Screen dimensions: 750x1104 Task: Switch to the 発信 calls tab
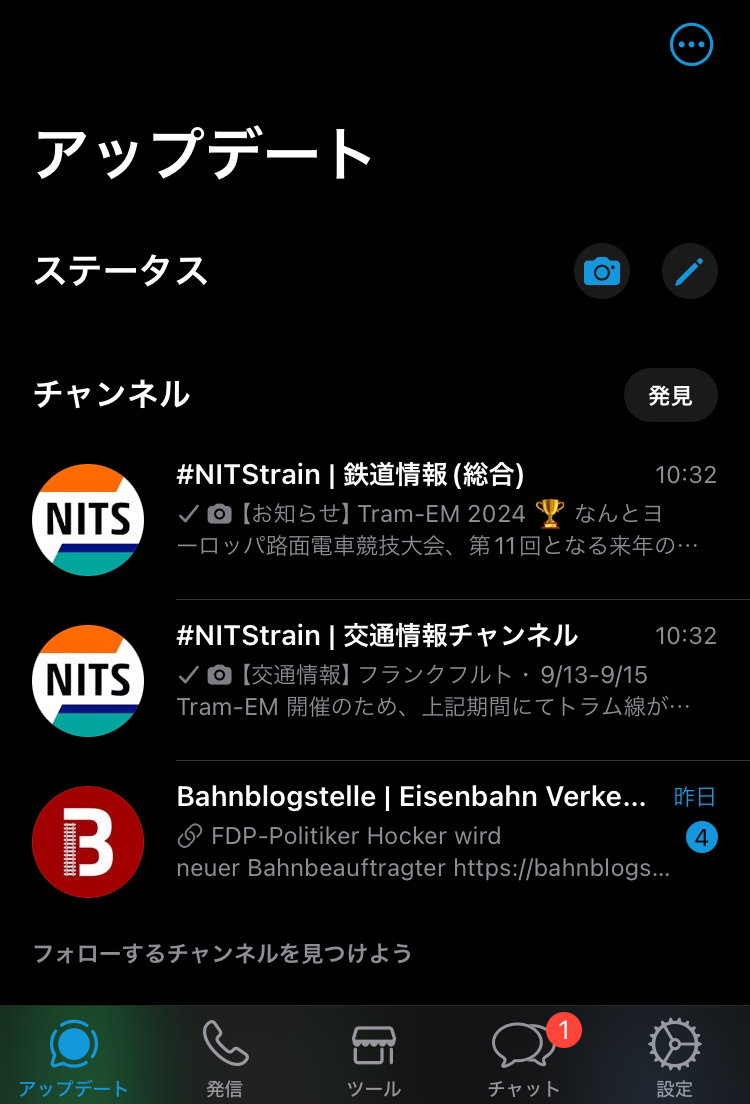[x=224, y=1058]
